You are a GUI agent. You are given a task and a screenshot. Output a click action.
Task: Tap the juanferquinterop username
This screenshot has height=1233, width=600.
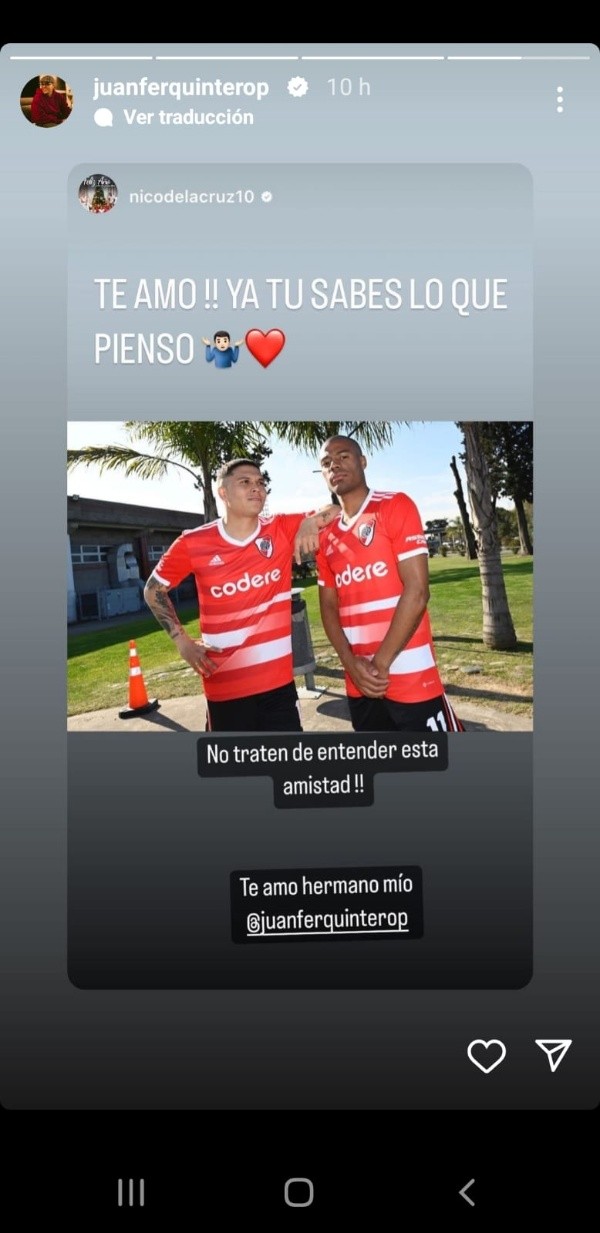point(181,88)
